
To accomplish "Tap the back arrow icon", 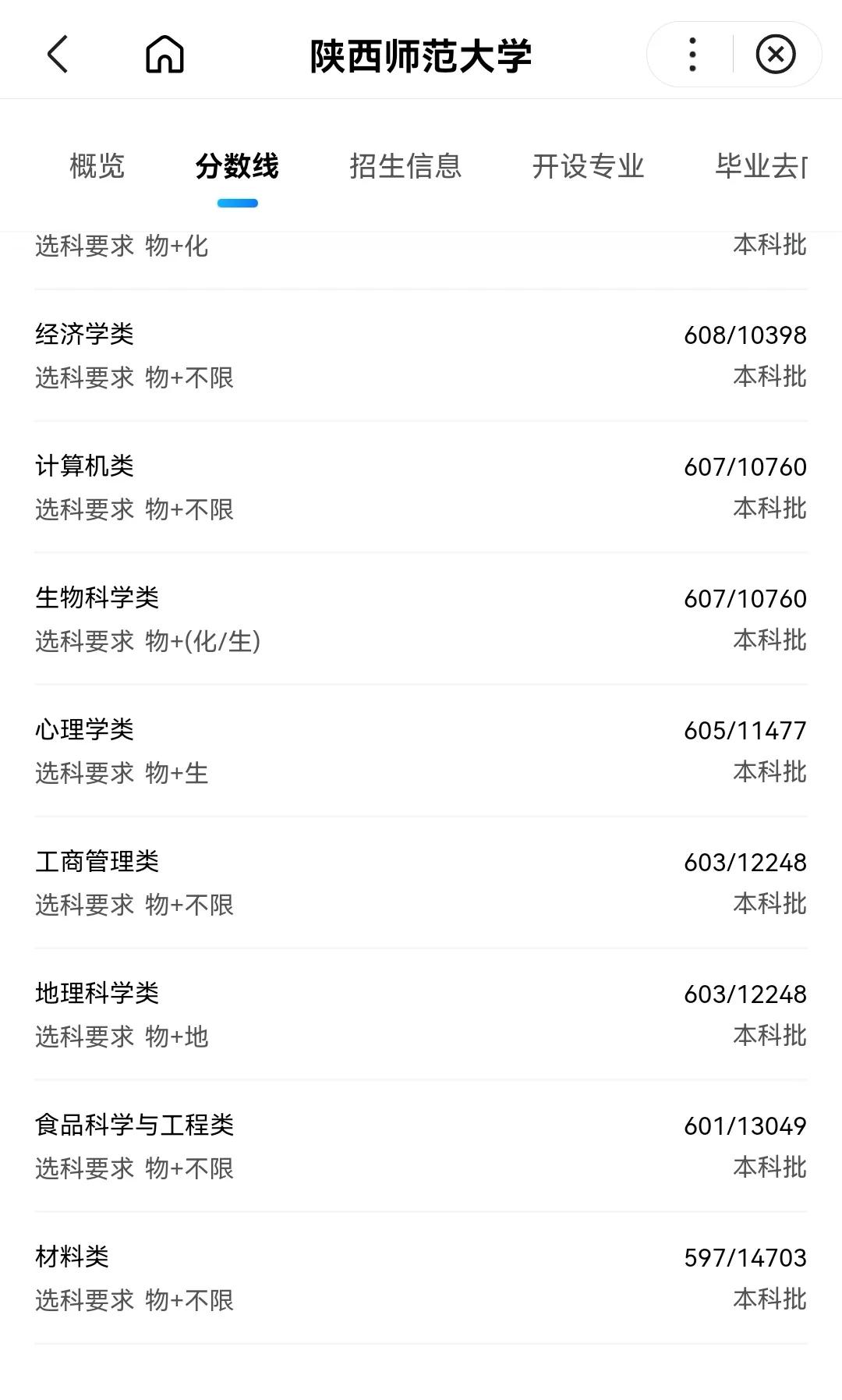I will 58,55.
